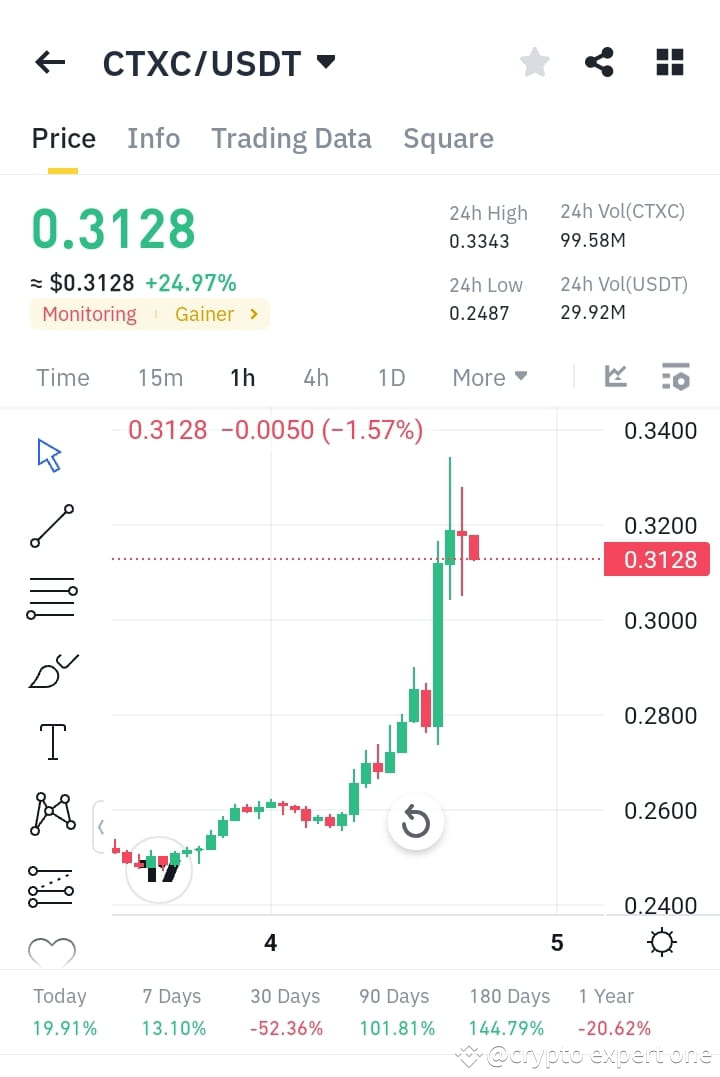Image resolution: width=720 pixels, height=1077 pixels.
Task: Click the red 0.3128 price tag
Action: (657, 560)
